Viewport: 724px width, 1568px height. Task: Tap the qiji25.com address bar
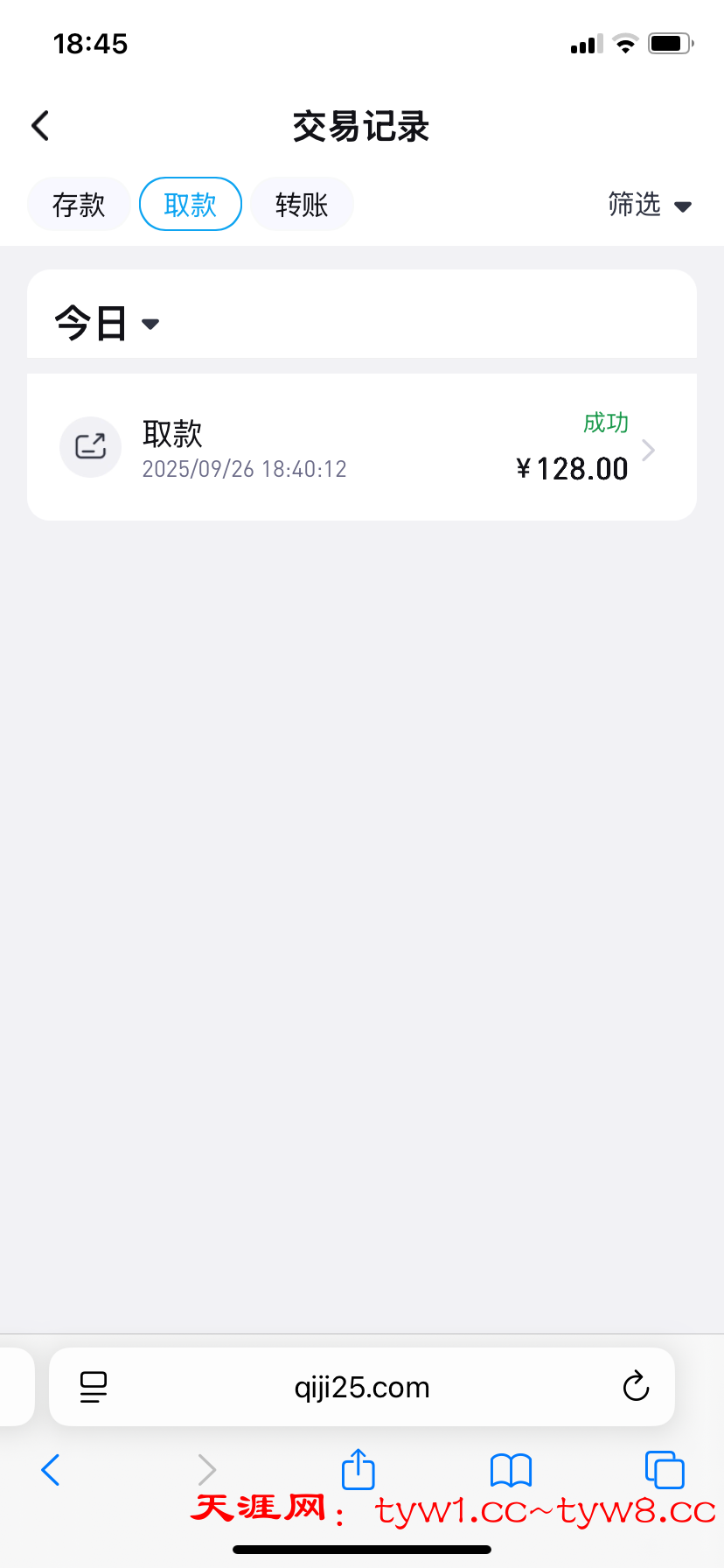click(x=362, y=1387)
